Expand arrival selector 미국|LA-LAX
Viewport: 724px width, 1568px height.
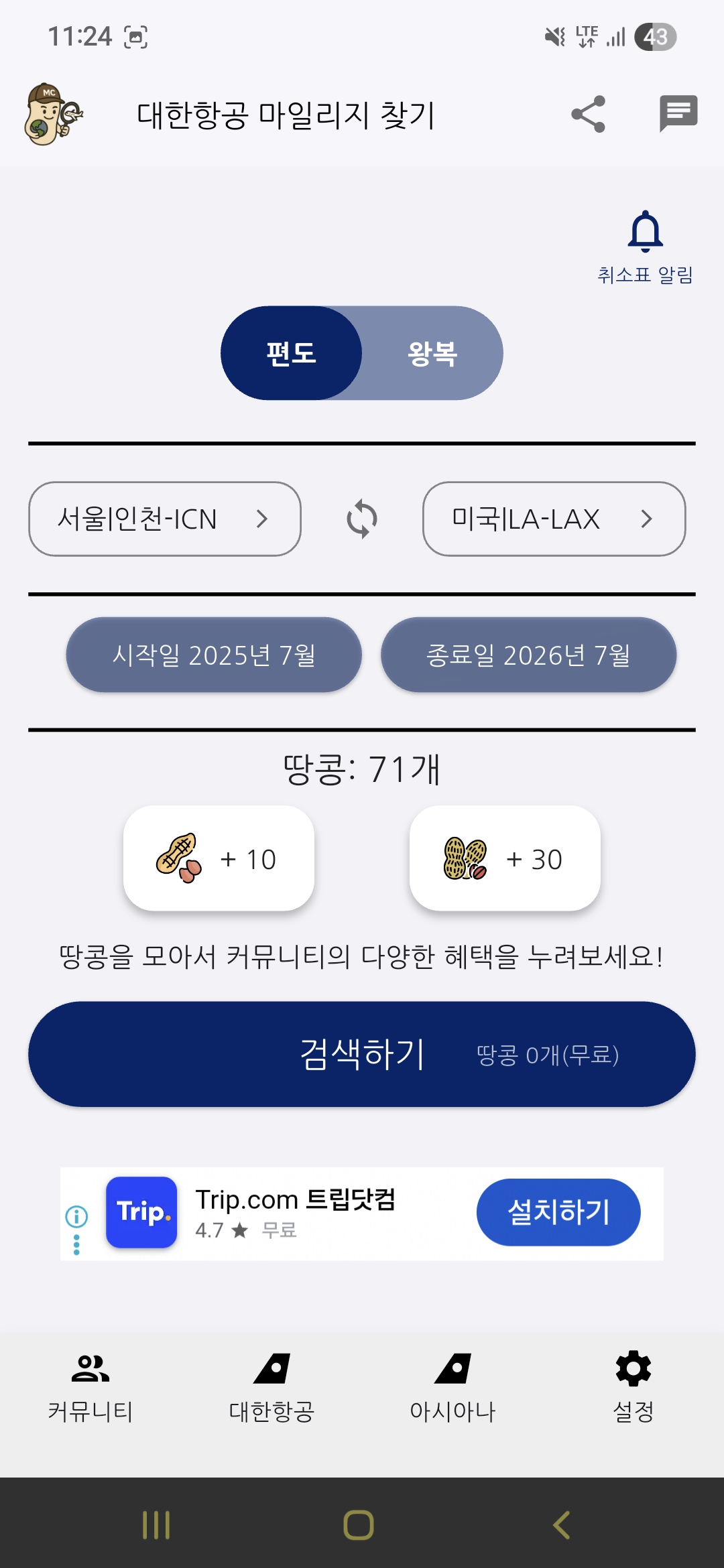coord(554,519)
